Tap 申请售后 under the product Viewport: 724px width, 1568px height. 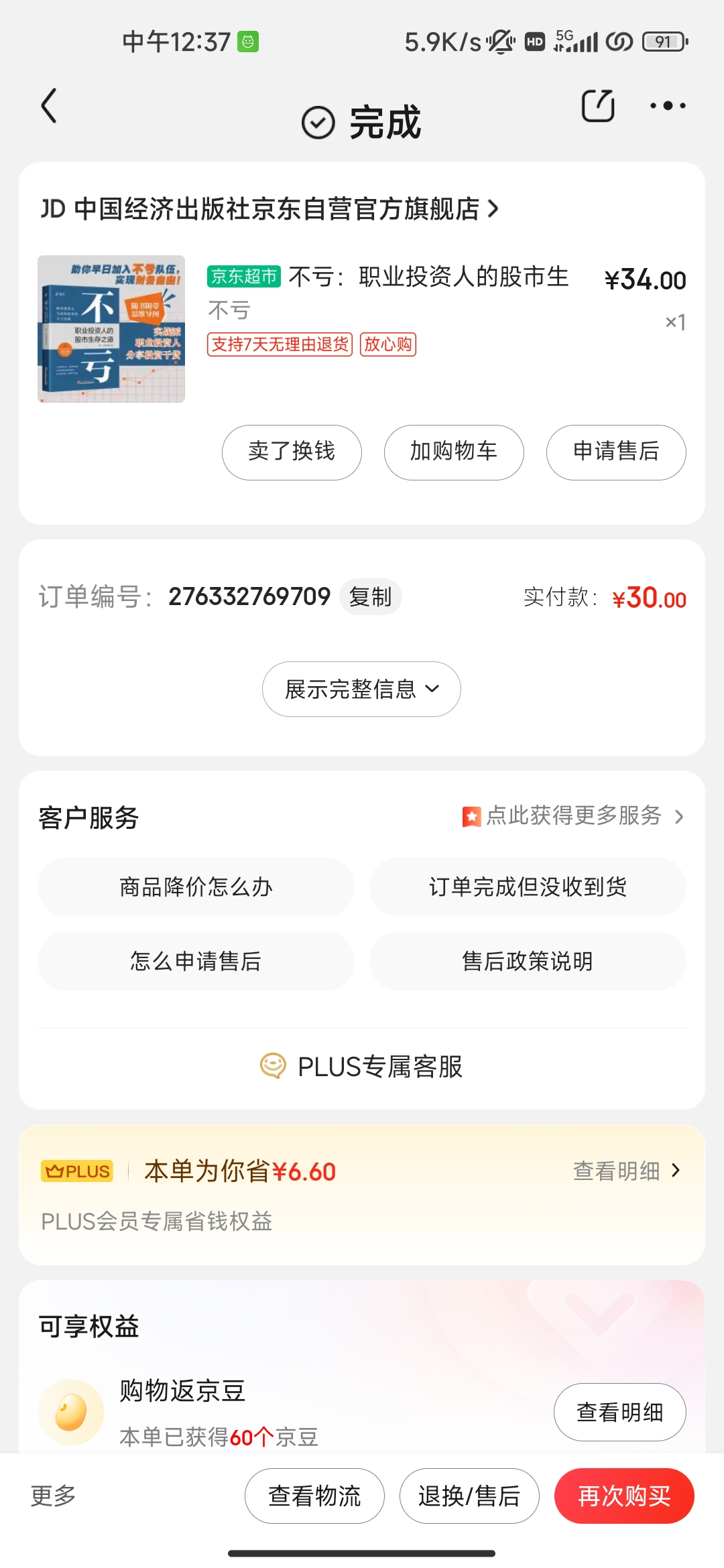pyautogui.click(x=616, y=452)
